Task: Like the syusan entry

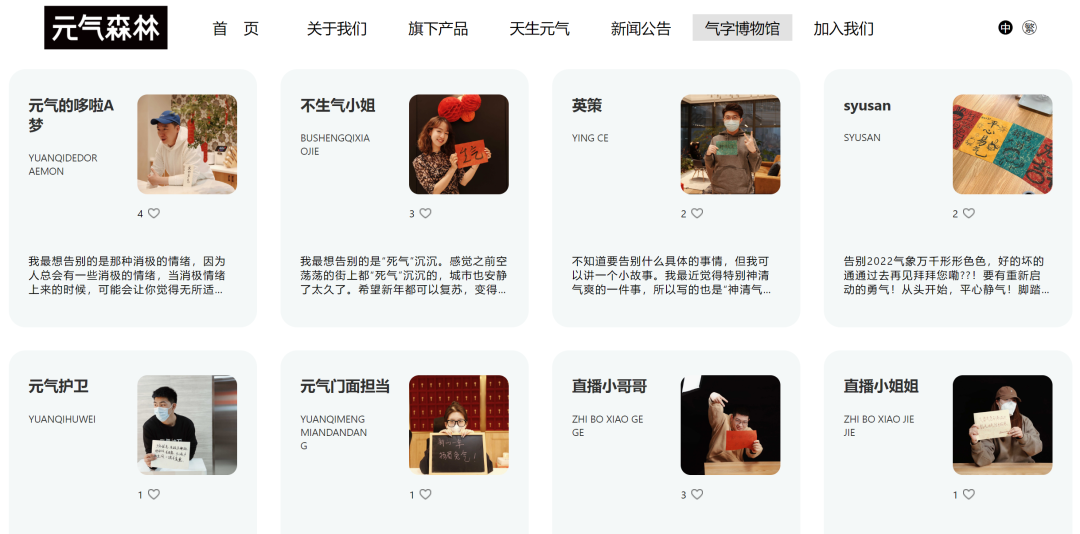Action: coord(968,214)
